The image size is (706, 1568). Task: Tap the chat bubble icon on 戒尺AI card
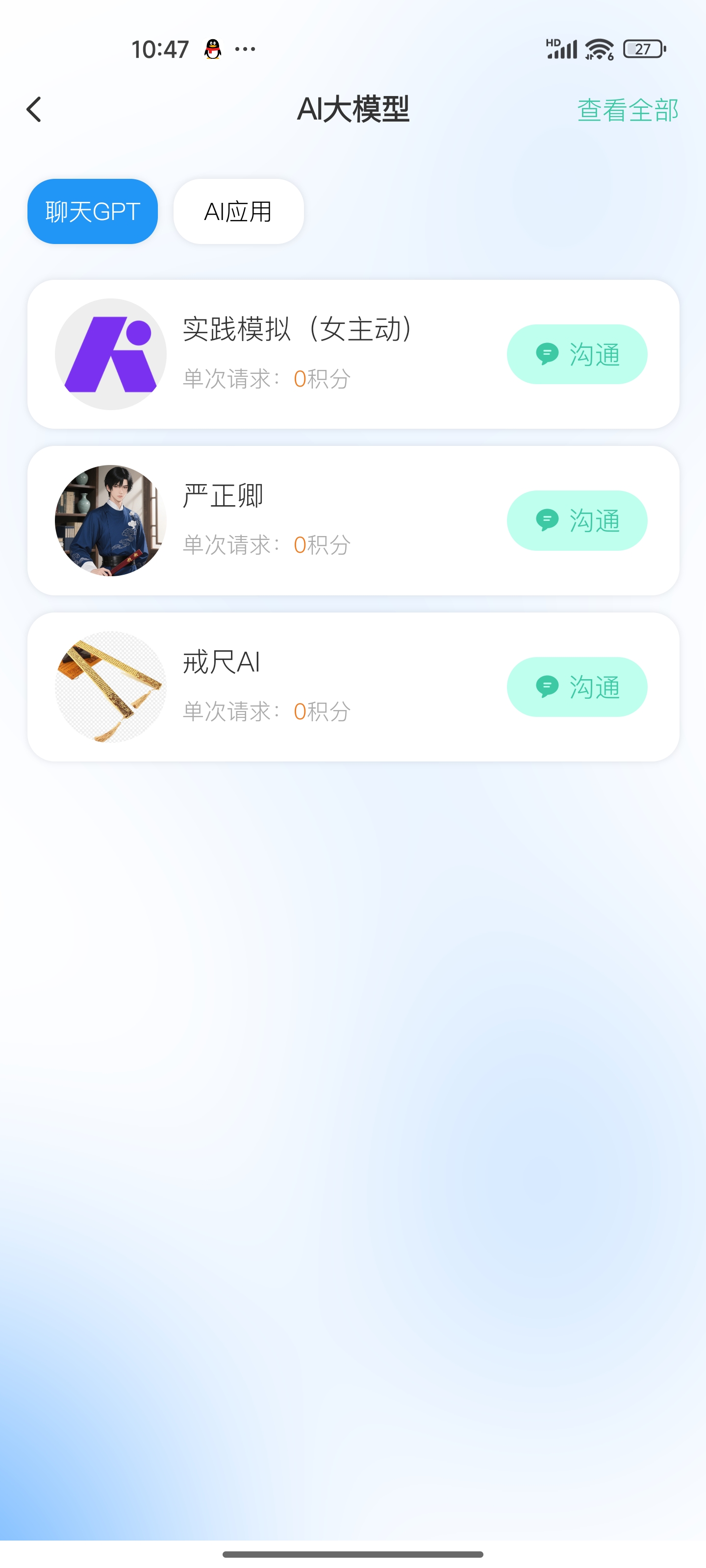pyautogui.click(x=547, y=686)
